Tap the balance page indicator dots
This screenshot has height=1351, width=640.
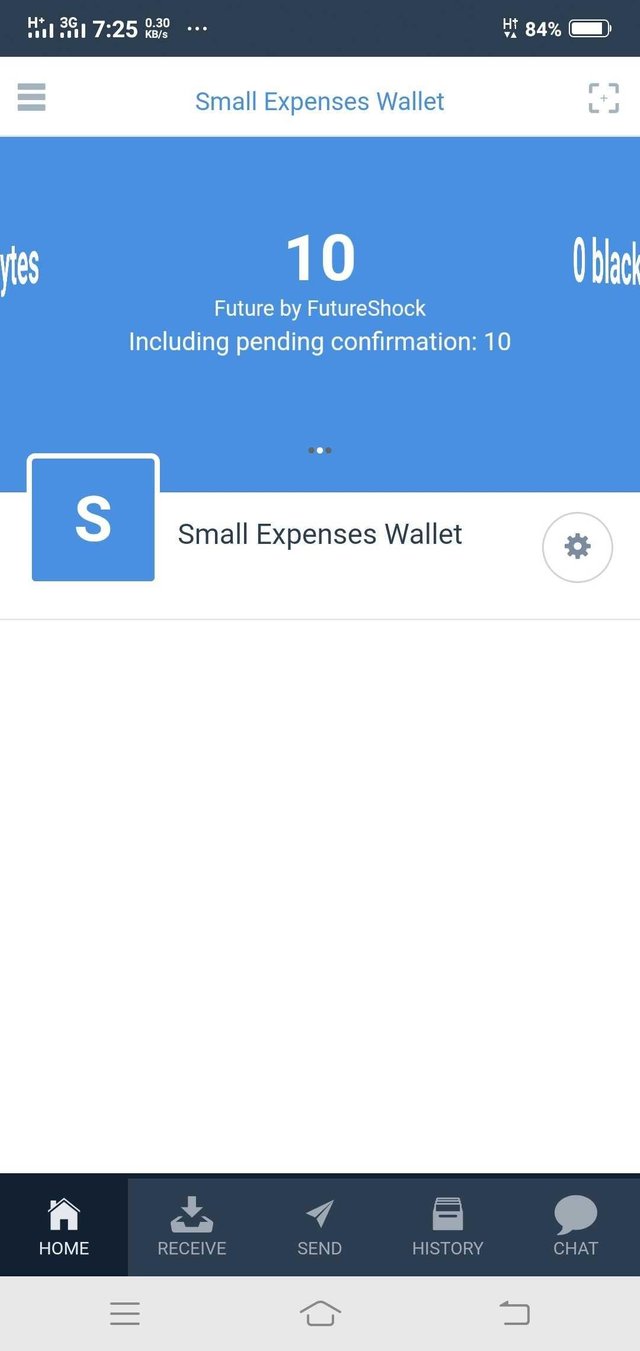(x=320, y=450)
